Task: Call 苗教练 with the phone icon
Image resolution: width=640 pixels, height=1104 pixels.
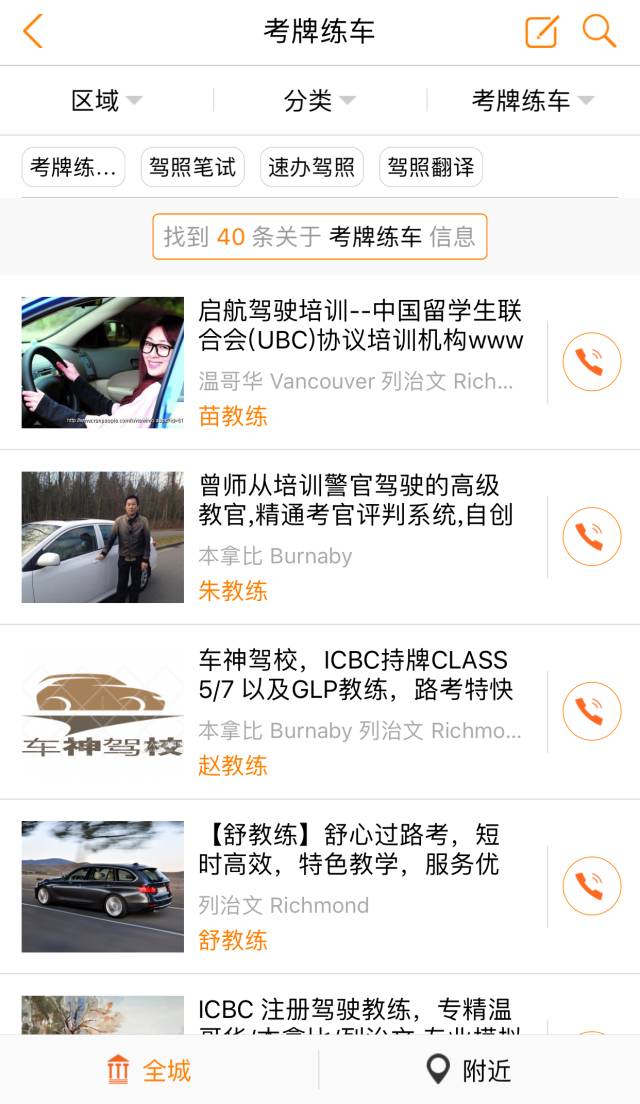Action: point(591,362)
